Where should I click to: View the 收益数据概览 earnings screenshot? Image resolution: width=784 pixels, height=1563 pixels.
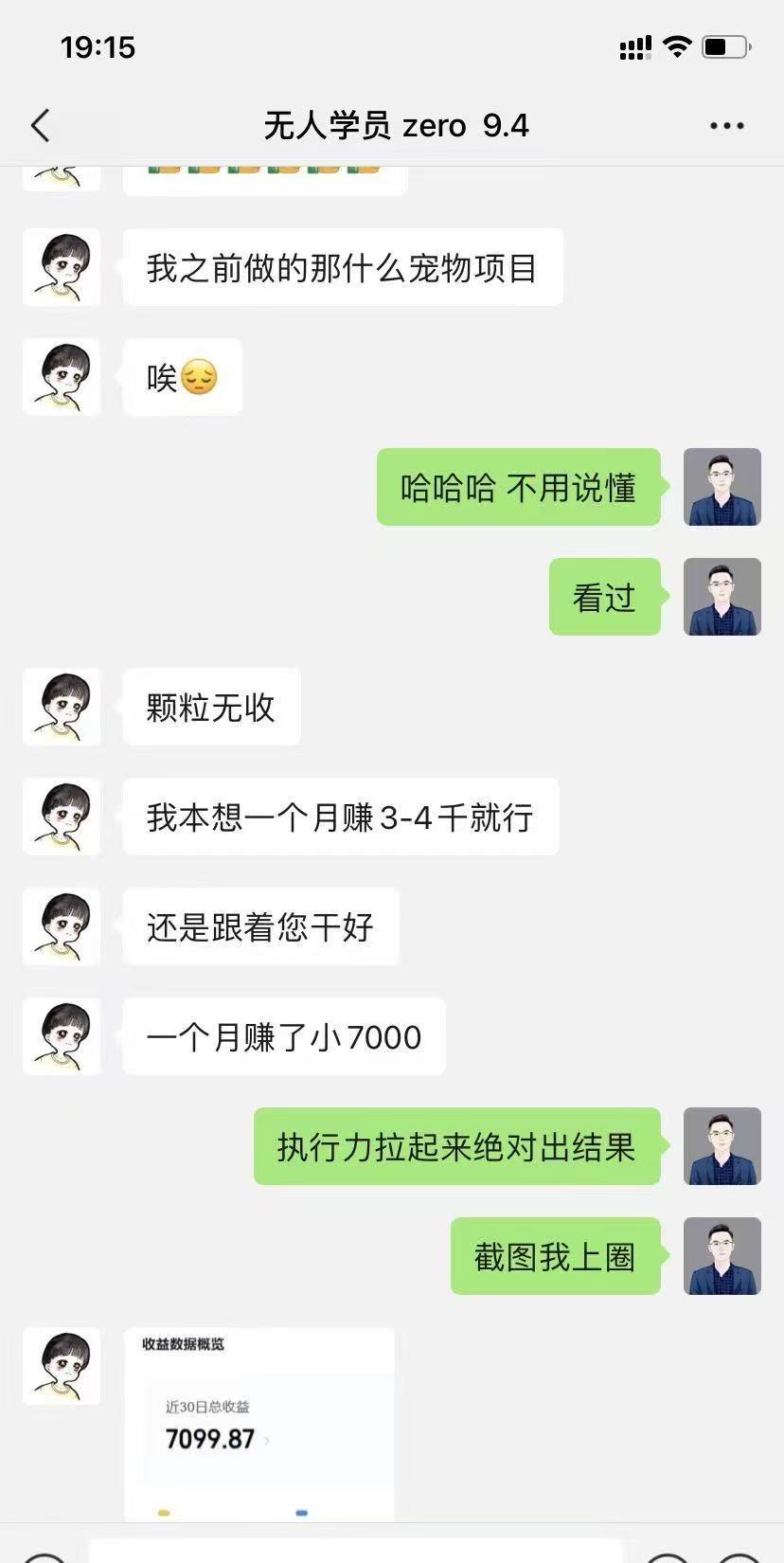click(260, 1421)
